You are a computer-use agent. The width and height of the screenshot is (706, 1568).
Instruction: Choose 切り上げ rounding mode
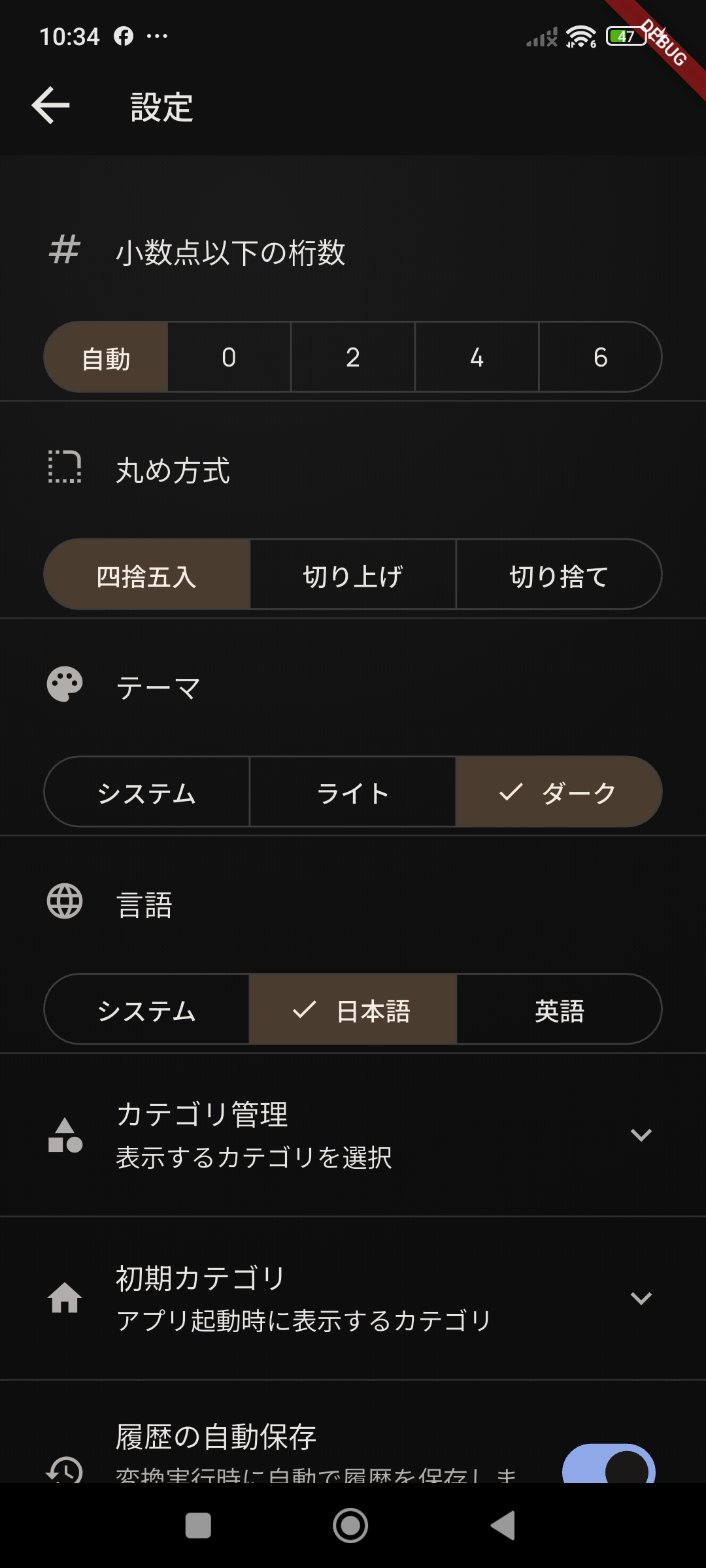[353, 574]
